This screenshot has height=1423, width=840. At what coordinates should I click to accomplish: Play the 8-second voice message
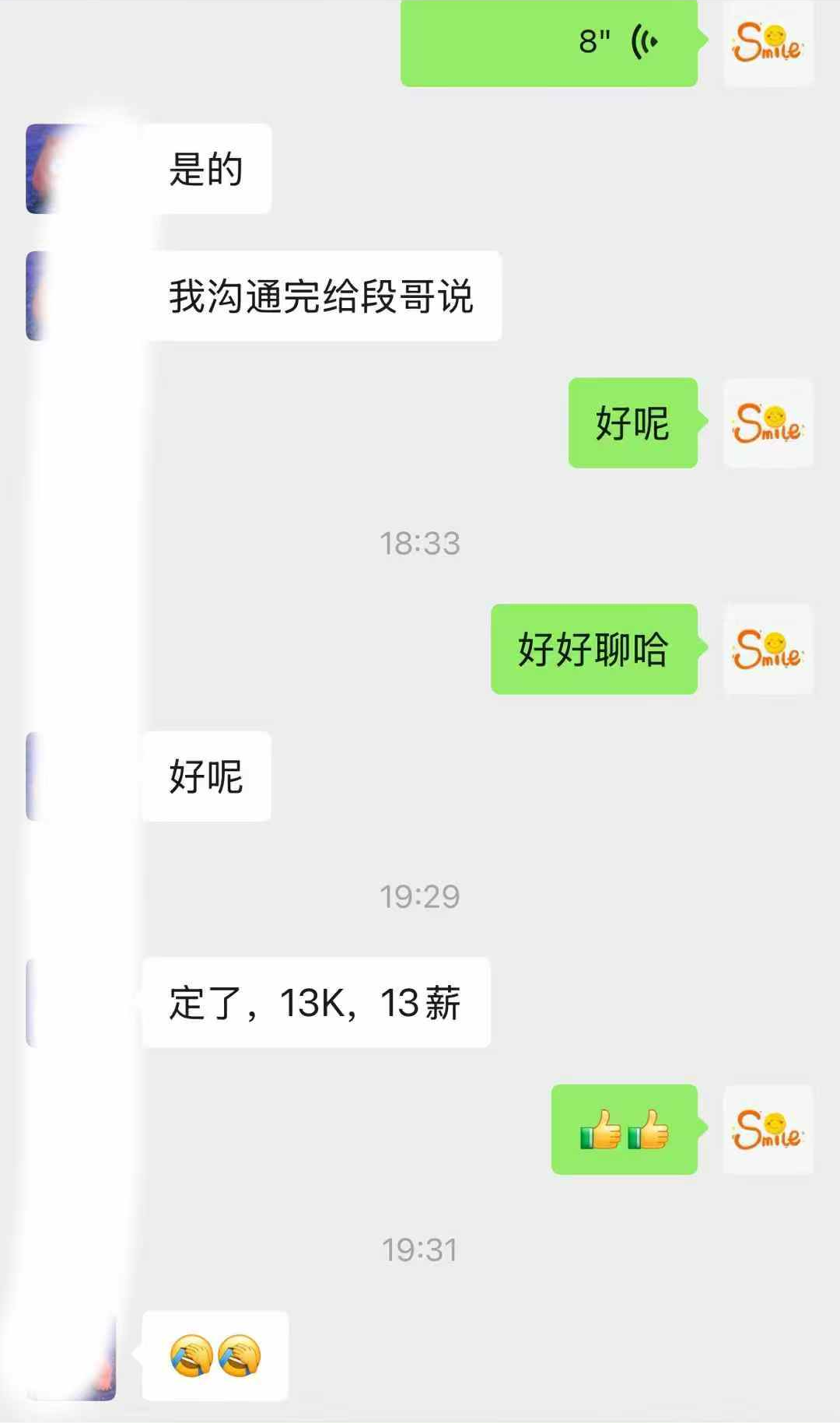[548, 42]
